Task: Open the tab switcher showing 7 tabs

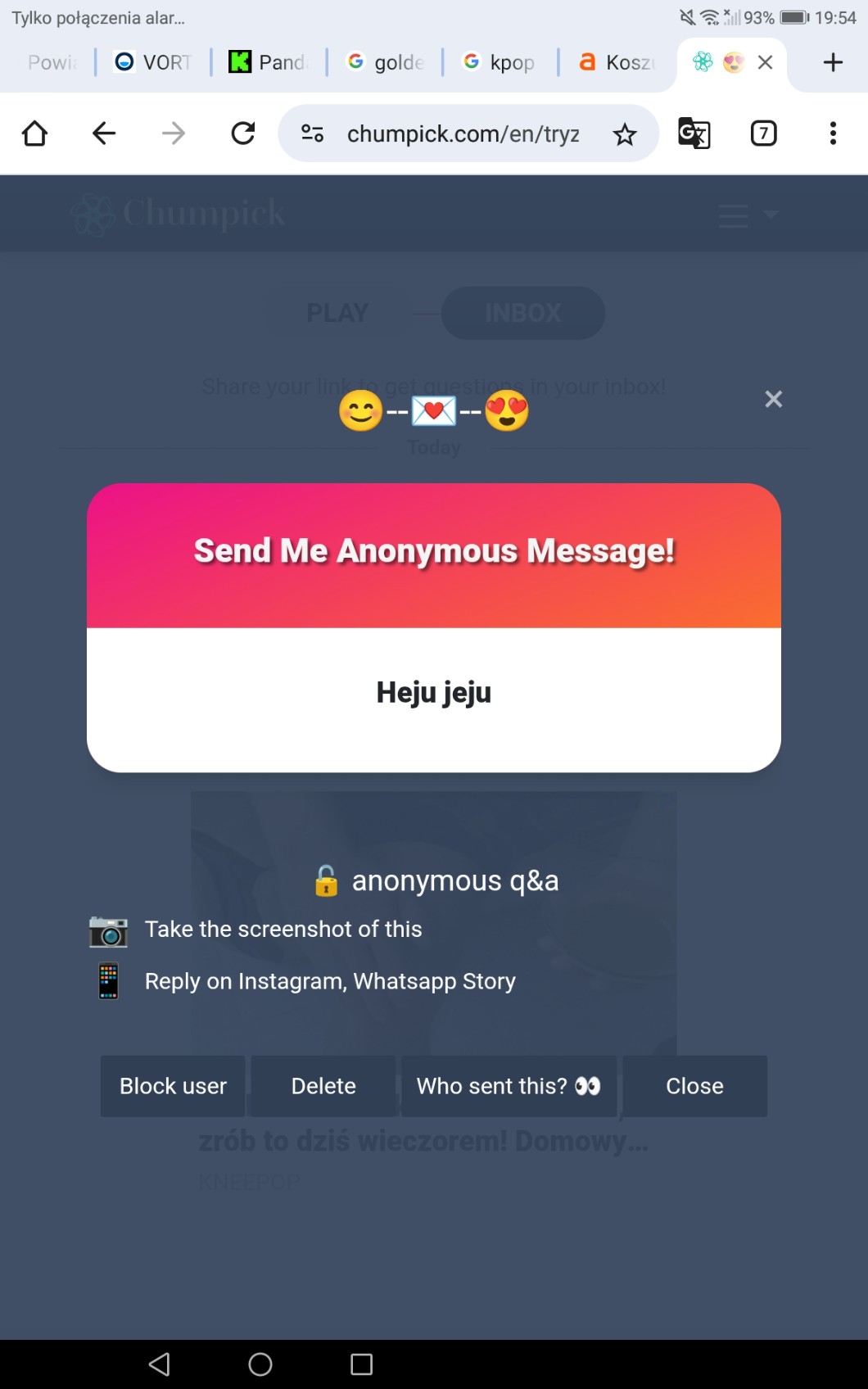Action: point(763,133)
